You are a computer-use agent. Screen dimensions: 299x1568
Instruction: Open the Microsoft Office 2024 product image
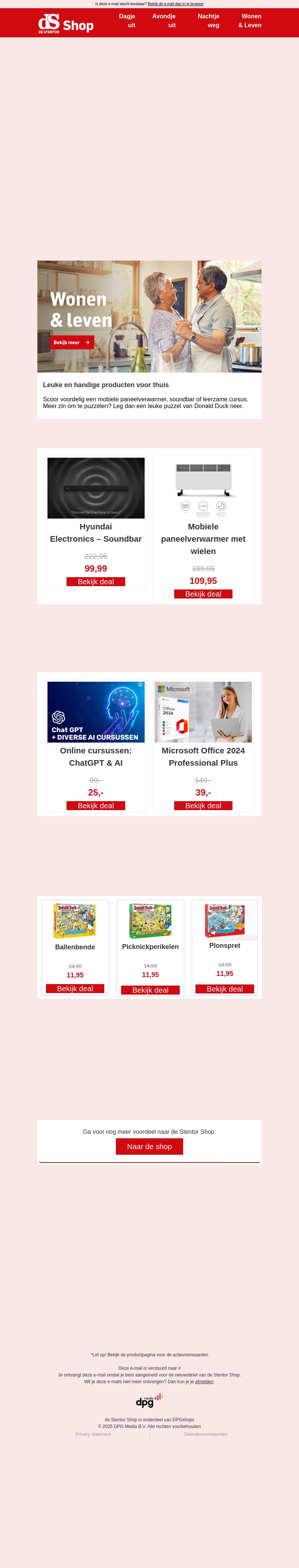203,712
